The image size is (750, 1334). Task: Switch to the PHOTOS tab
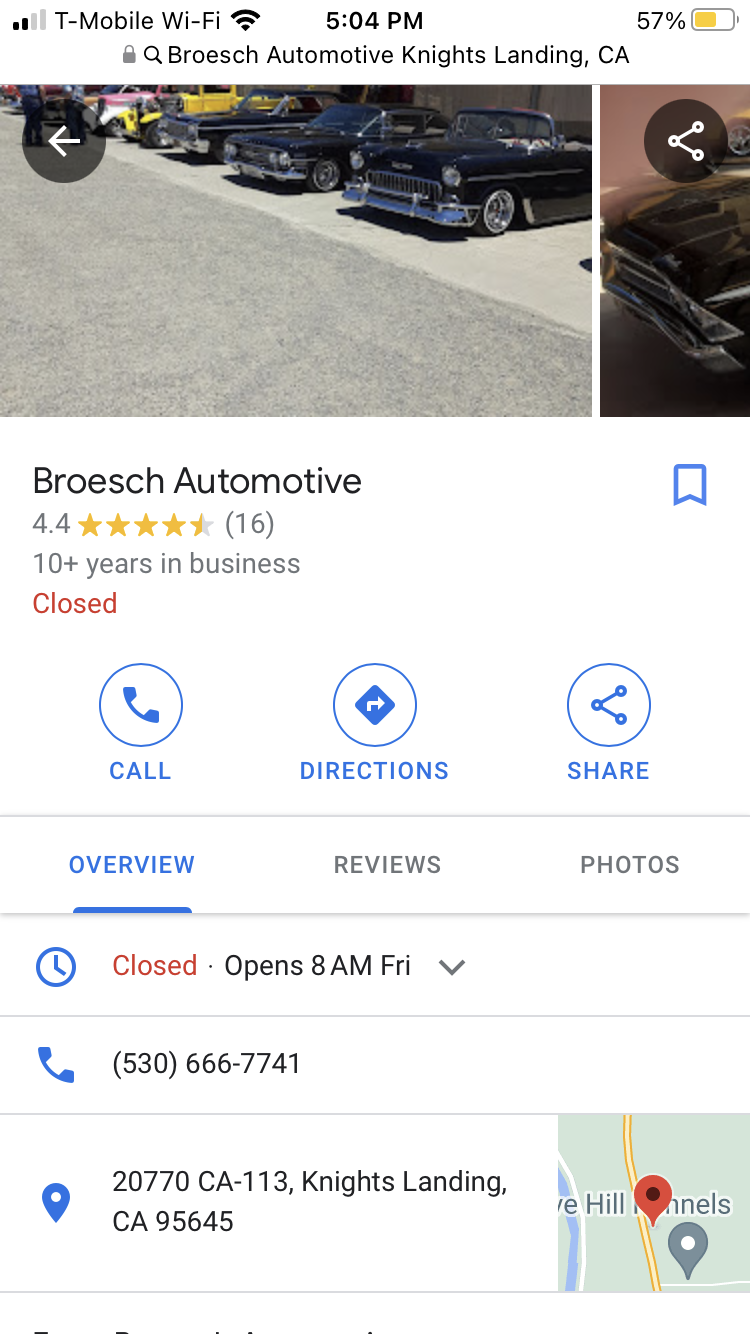point(630,865)
